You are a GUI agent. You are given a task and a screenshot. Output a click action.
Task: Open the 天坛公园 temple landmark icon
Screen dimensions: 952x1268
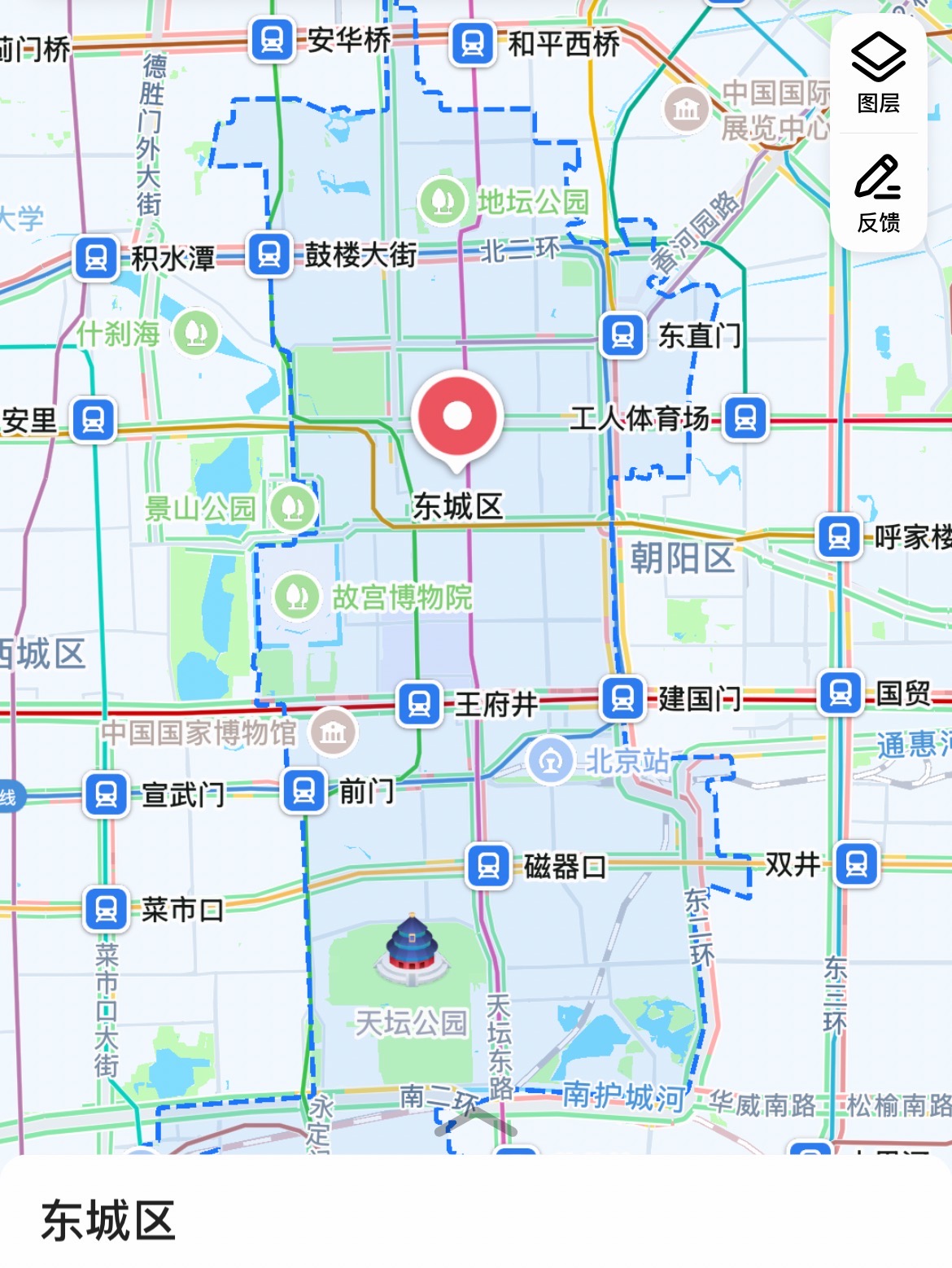pyautogui.click(x=413, y=949)
